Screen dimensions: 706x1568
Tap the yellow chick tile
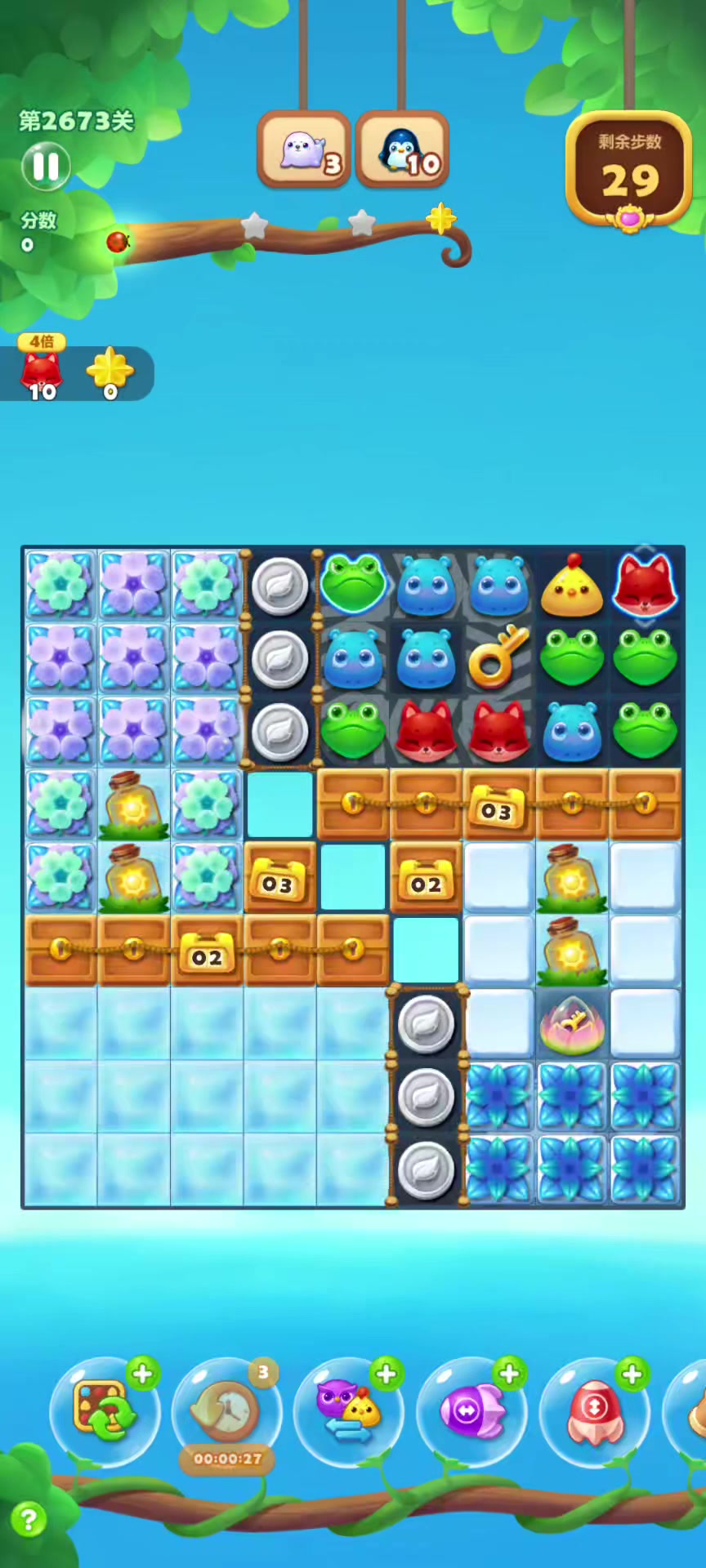point(572,586)
